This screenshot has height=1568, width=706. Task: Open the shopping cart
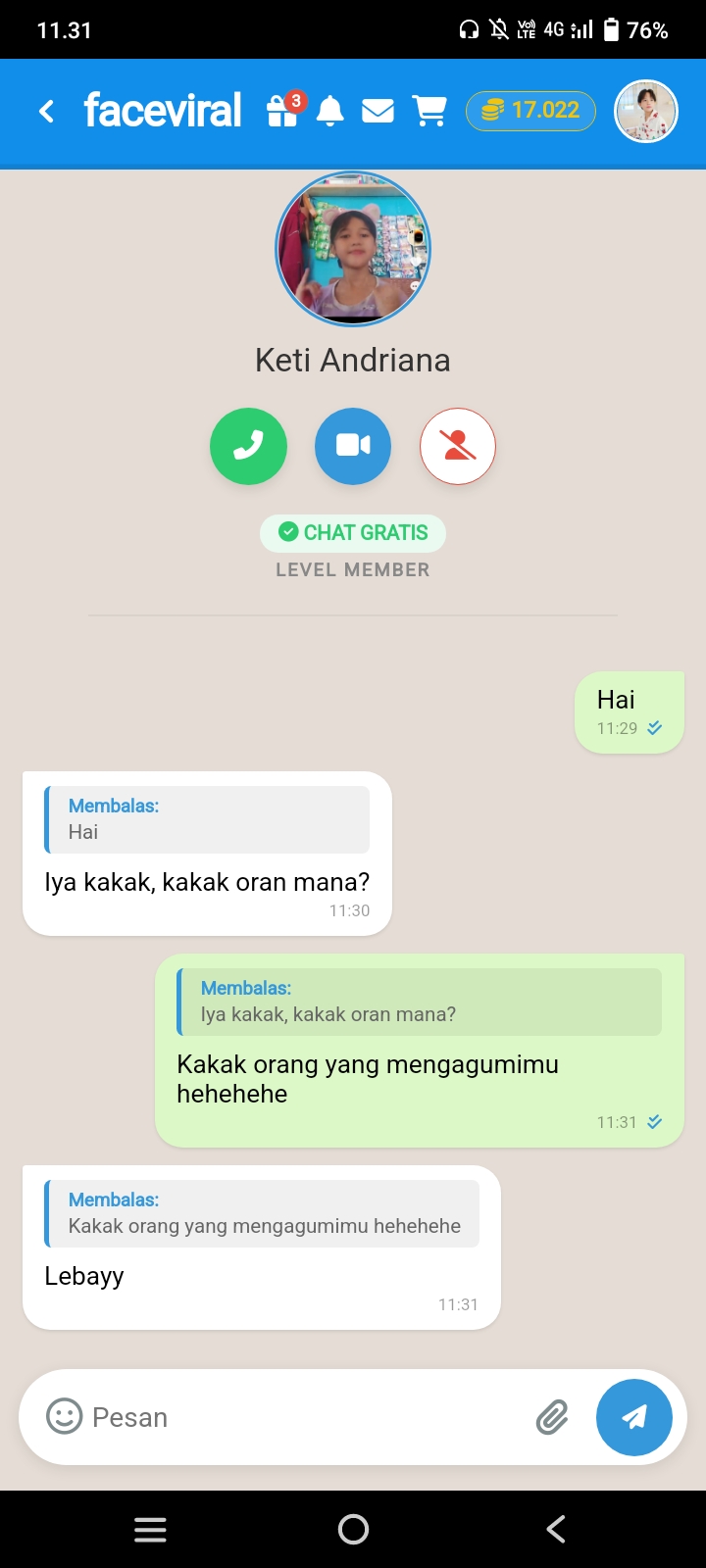coord(429,112)
